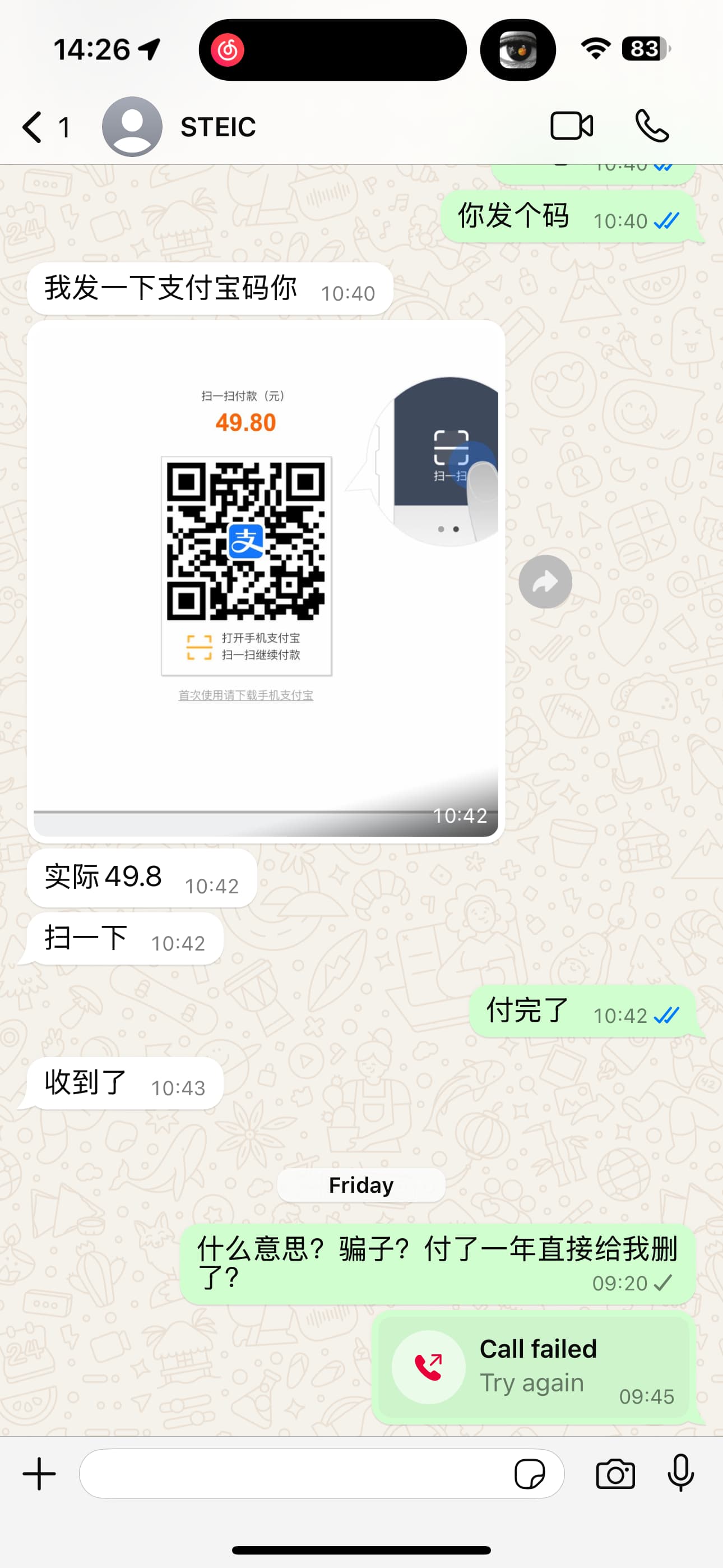This screenshot has width=723, height=1568.
Task: Start a video call with STEIC
Action: point(572,127)
